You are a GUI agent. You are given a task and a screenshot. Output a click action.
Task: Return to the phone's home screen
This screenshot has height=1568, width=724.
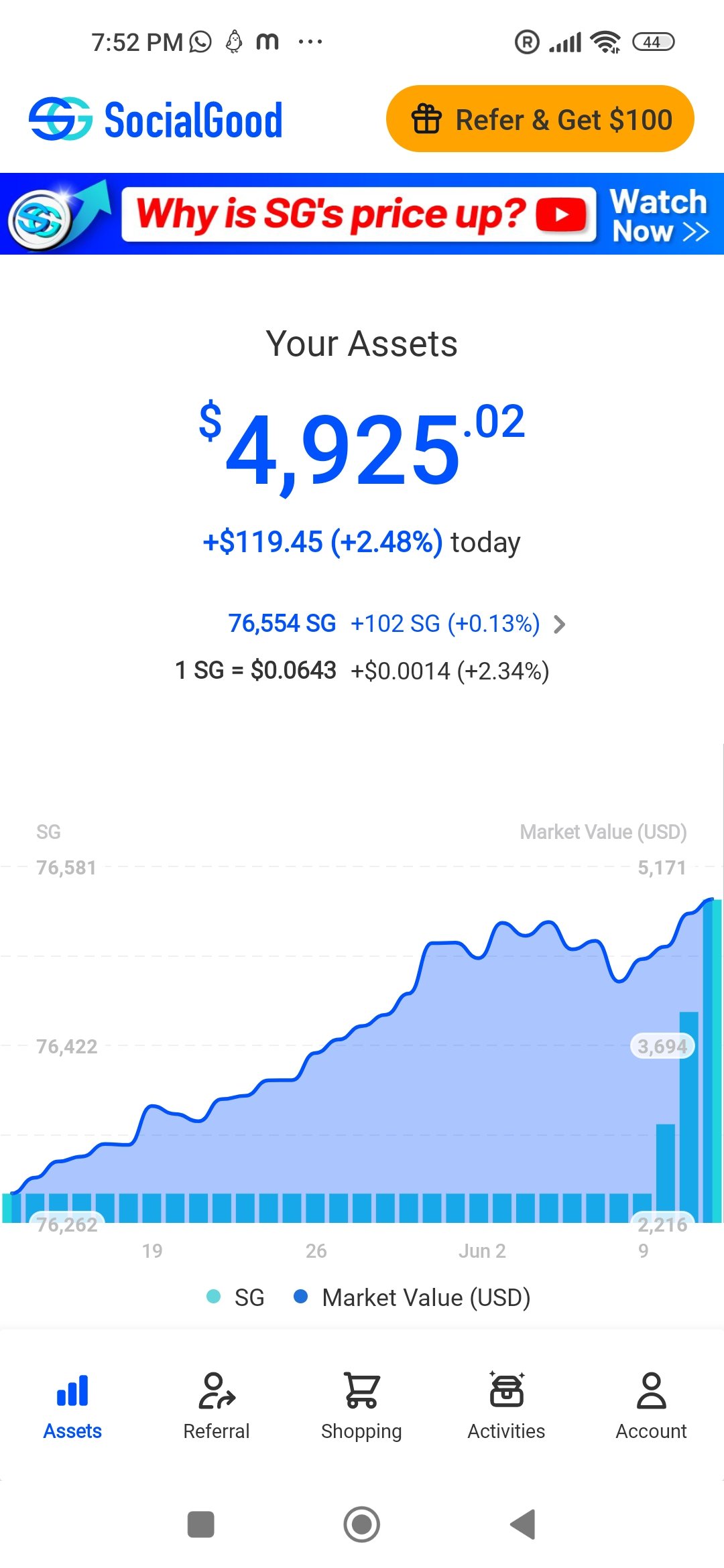362,1524
